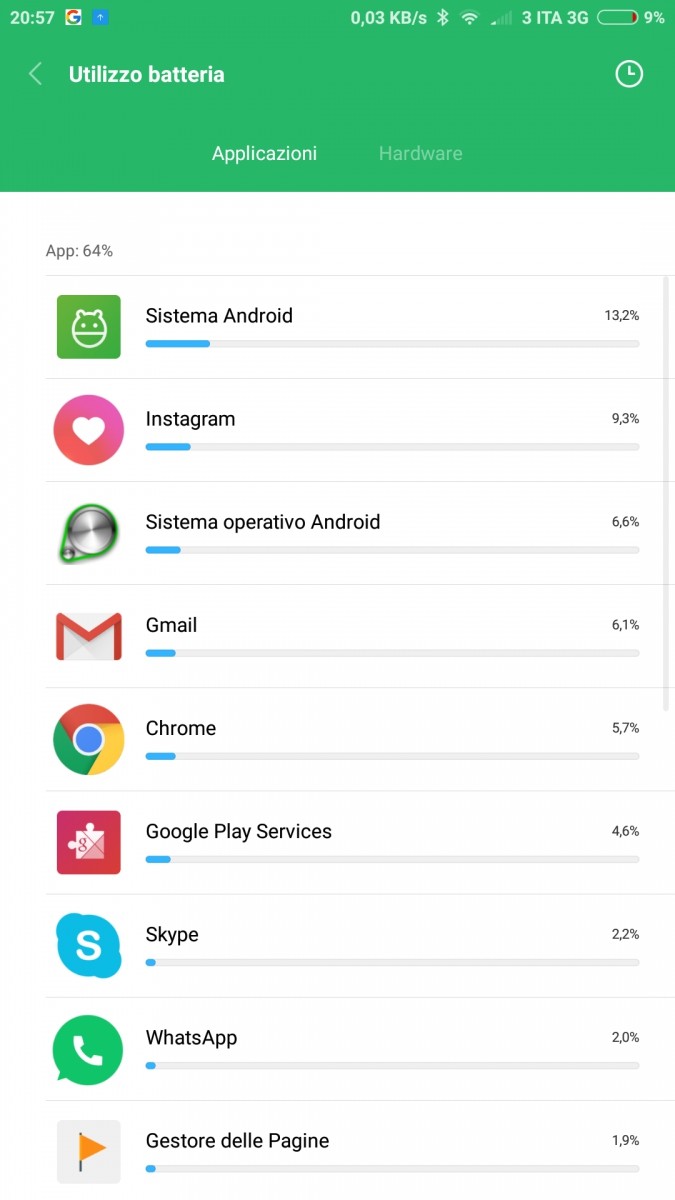This screenshot has height=1200, width=675.
Task: Go back from Utilizzo batteria
Action: click(x=36, y=74)
